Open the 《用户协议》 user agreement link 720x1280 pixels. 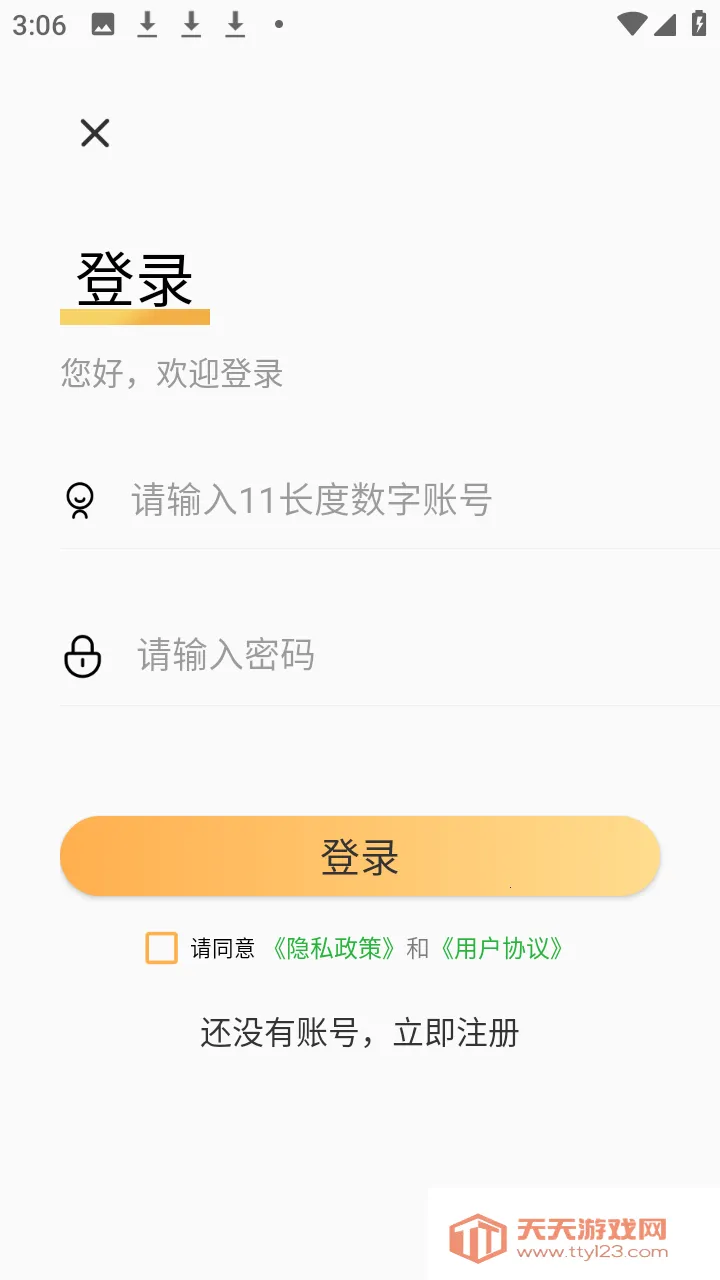pos(501,947)
